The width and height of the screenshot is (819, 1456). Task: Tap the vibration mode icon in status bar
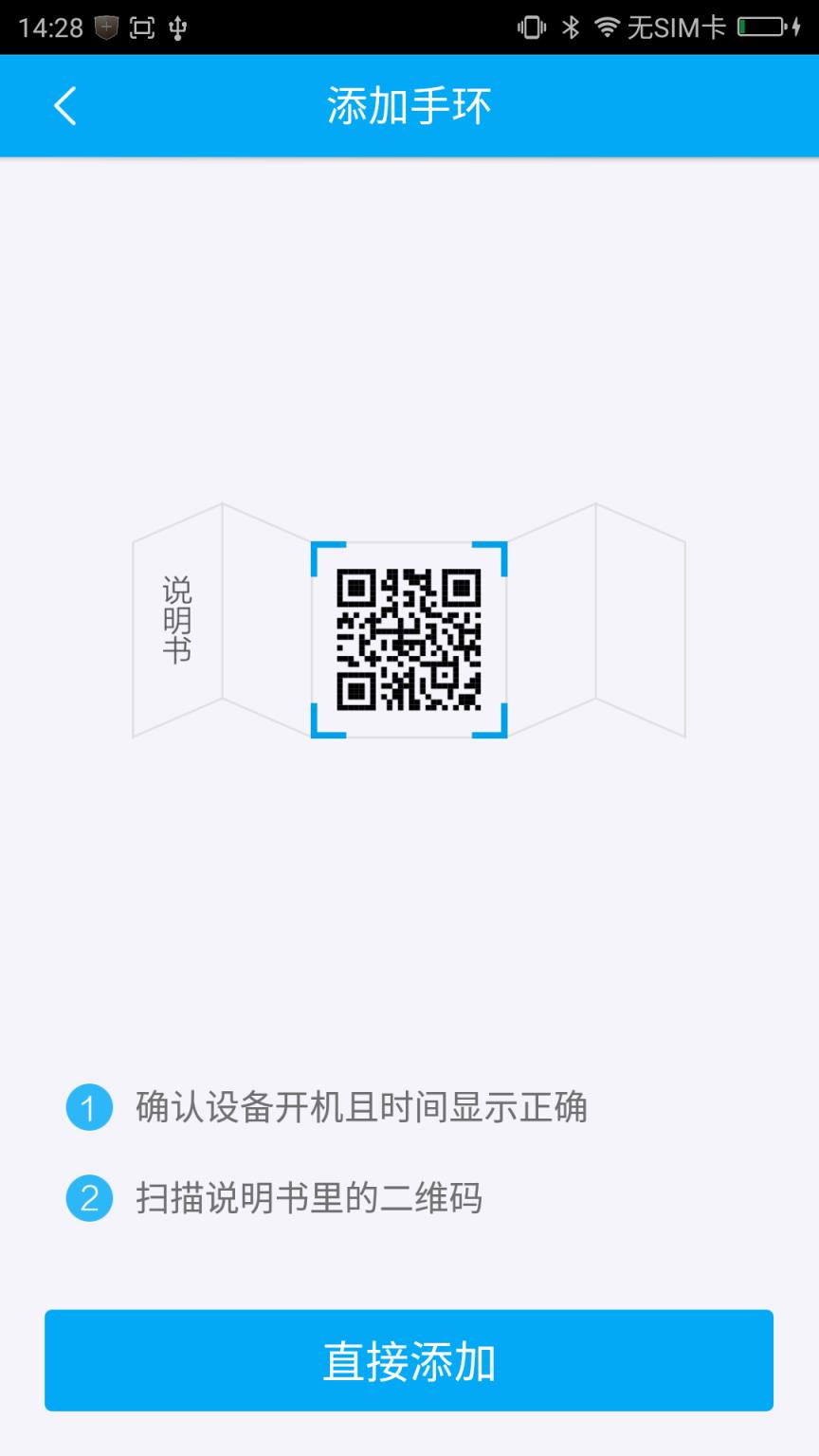[x=532, y=27]
